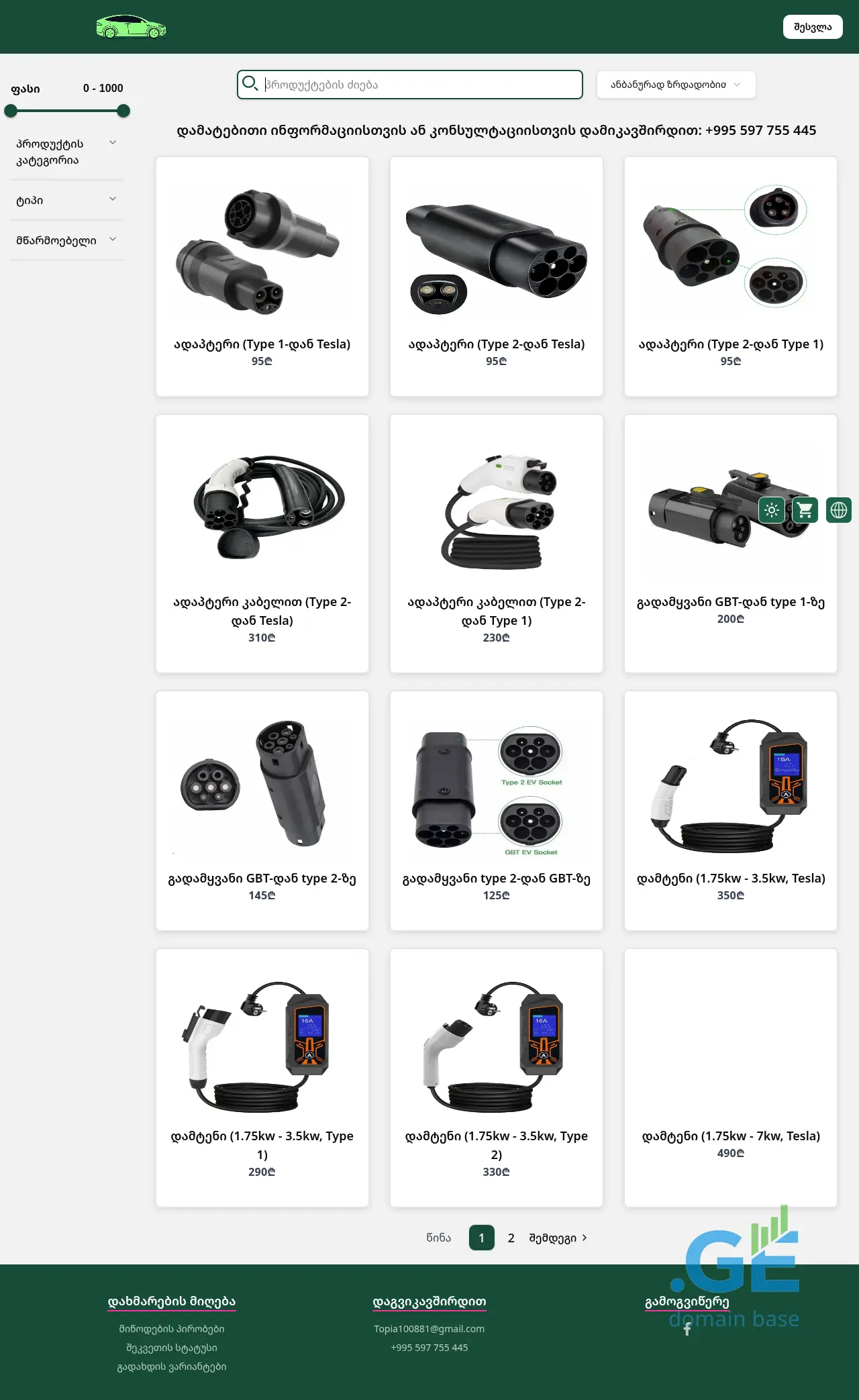Open ადაპტერი კაბელით (Type 2-დან Tesla) card
This screenshot has height=1400, width=859.
pyautogui.click(x=262, y=542)
